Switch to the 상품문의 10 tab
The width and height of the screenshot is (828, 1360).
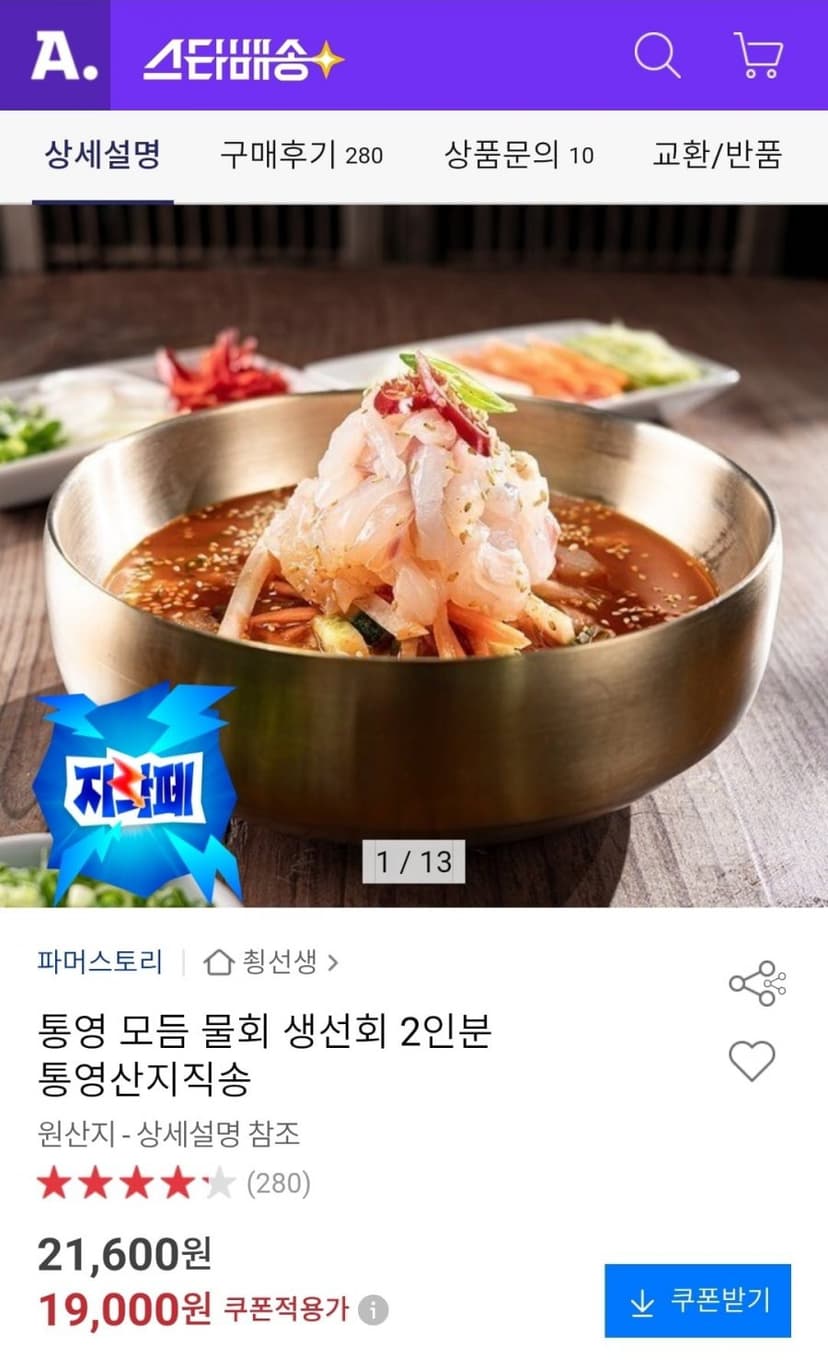519,155
